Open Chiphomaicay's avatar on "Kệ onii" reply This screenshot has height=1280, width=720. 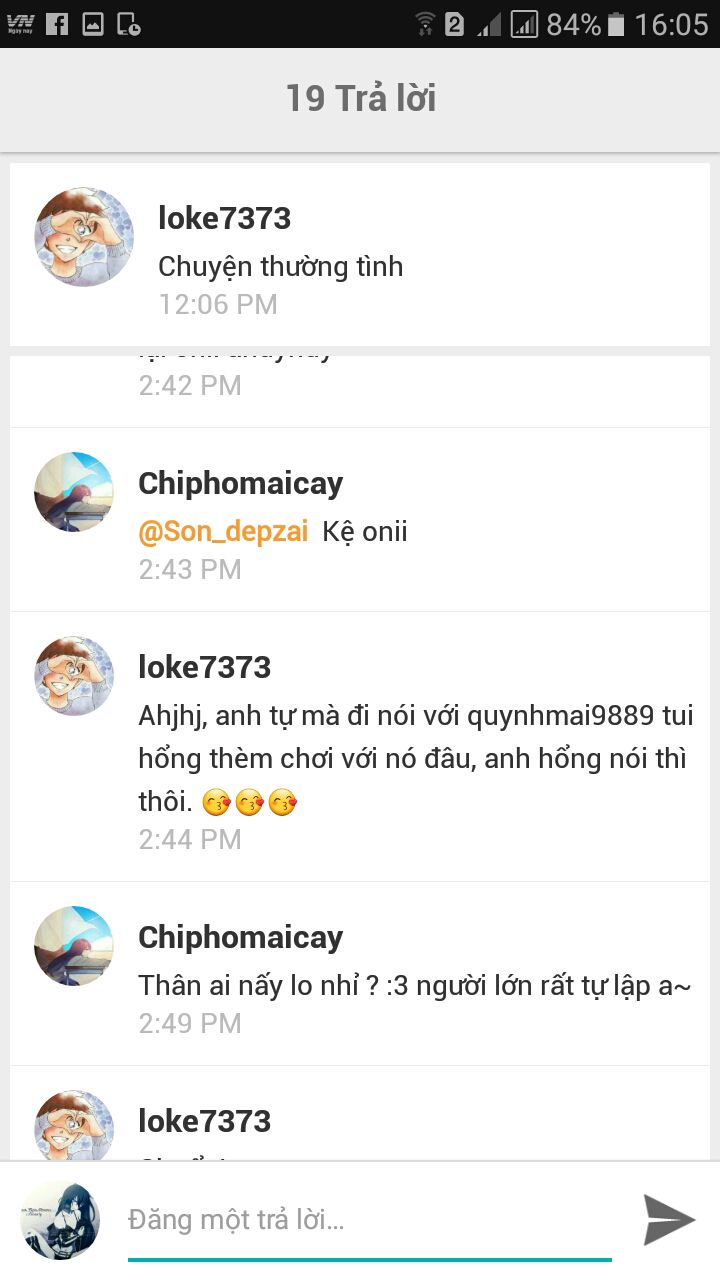pos(74,492)
